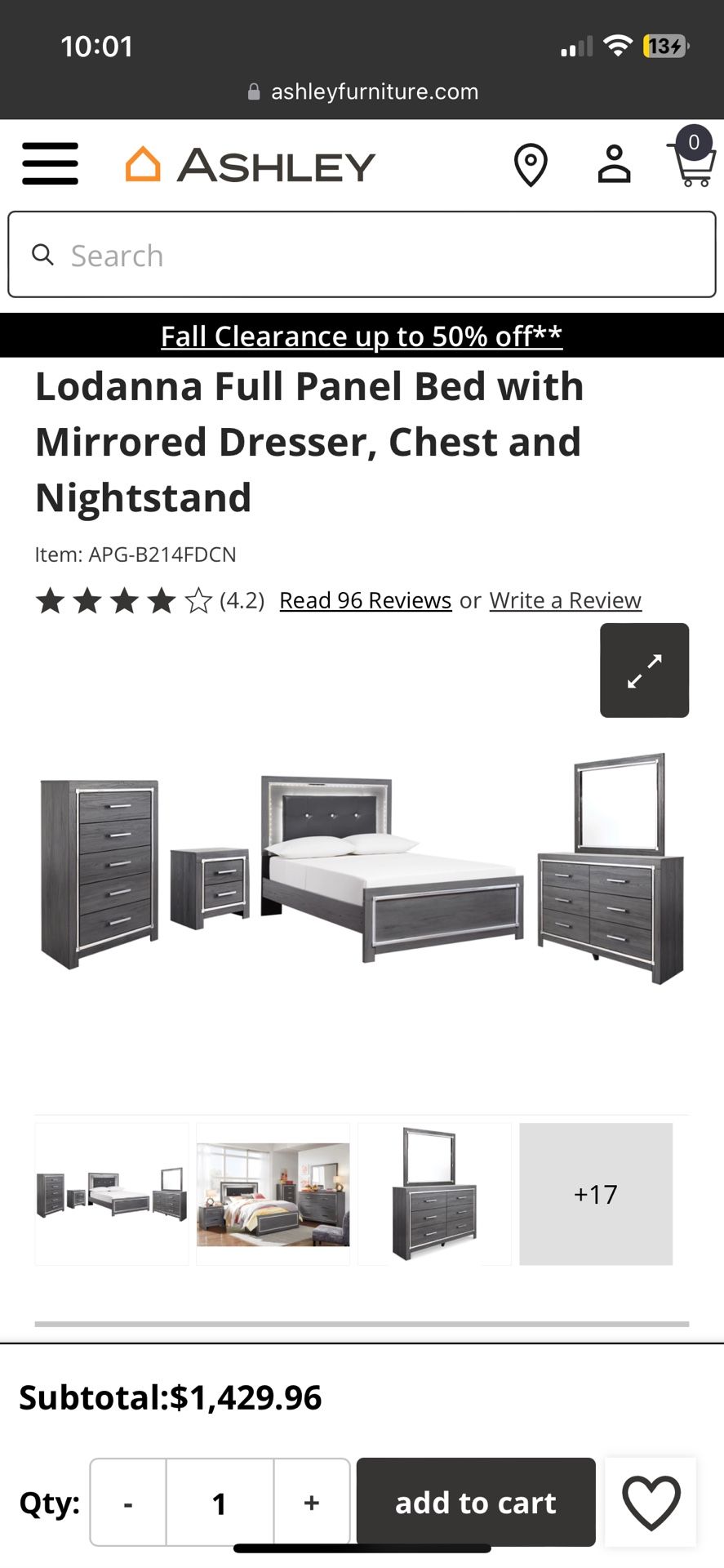Screen dimensions: 724x1568
Task: Show the +17 more photos
Action: point(596,1194)
